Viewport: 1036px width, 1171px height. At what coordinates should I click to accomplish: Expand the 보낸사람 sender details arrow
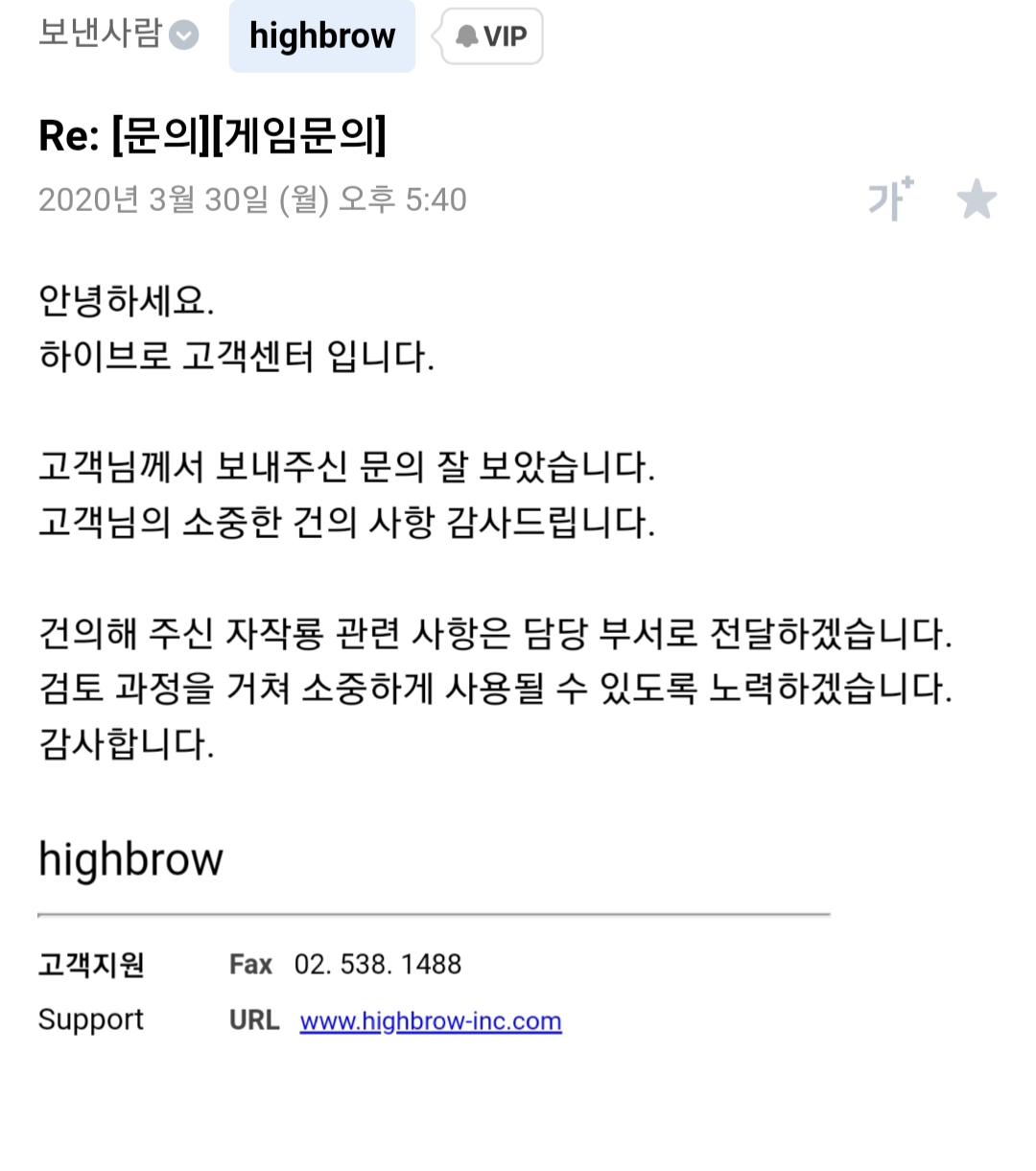(x=183, y=35)
